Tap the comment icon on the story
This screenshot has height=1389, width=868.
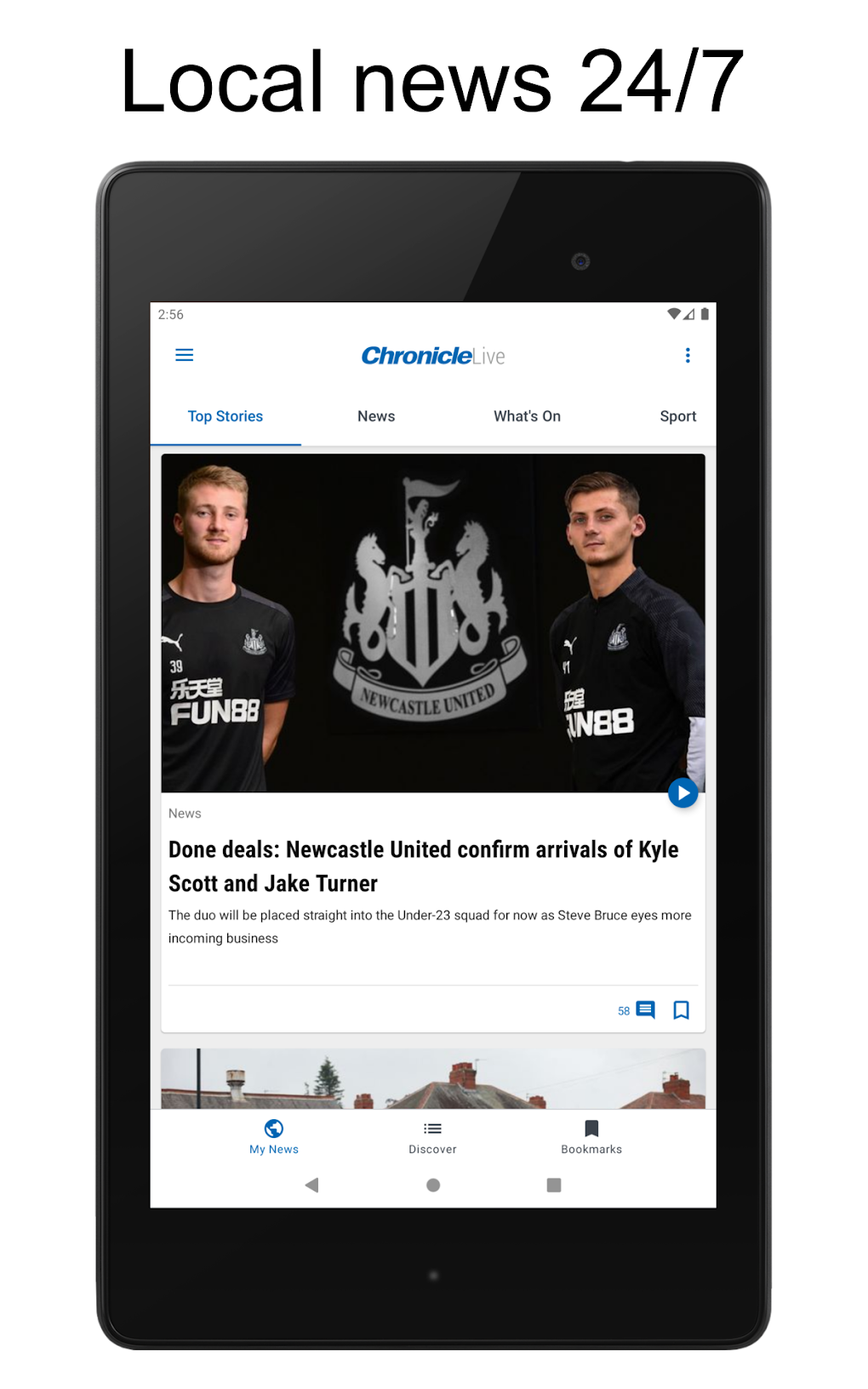(644, 1010)
